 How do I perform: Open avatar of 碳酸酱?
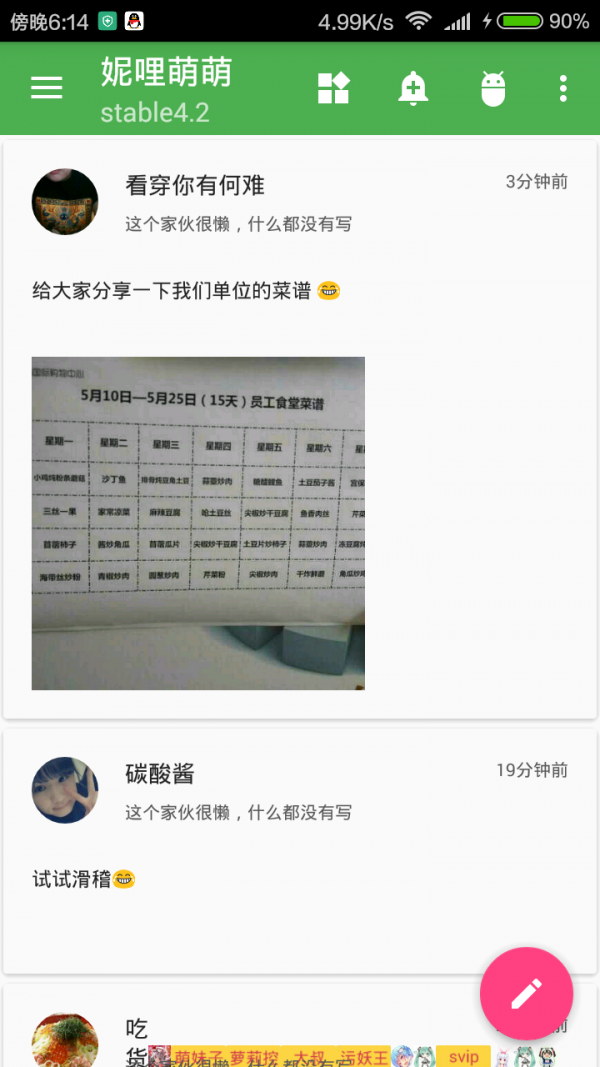65,790
